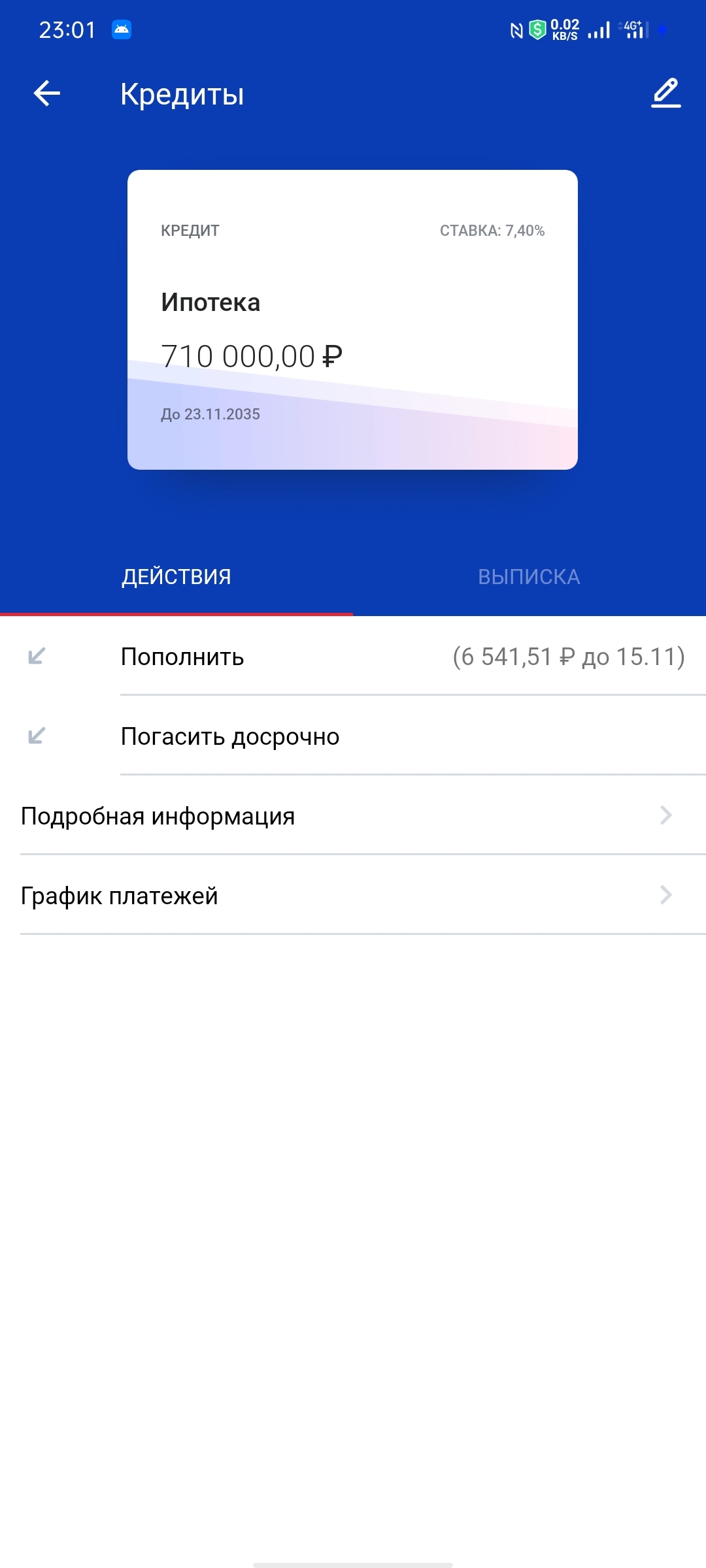Go back from the Кредиты screen
This screenshot has width=706, height=1568.
[47, 93]
